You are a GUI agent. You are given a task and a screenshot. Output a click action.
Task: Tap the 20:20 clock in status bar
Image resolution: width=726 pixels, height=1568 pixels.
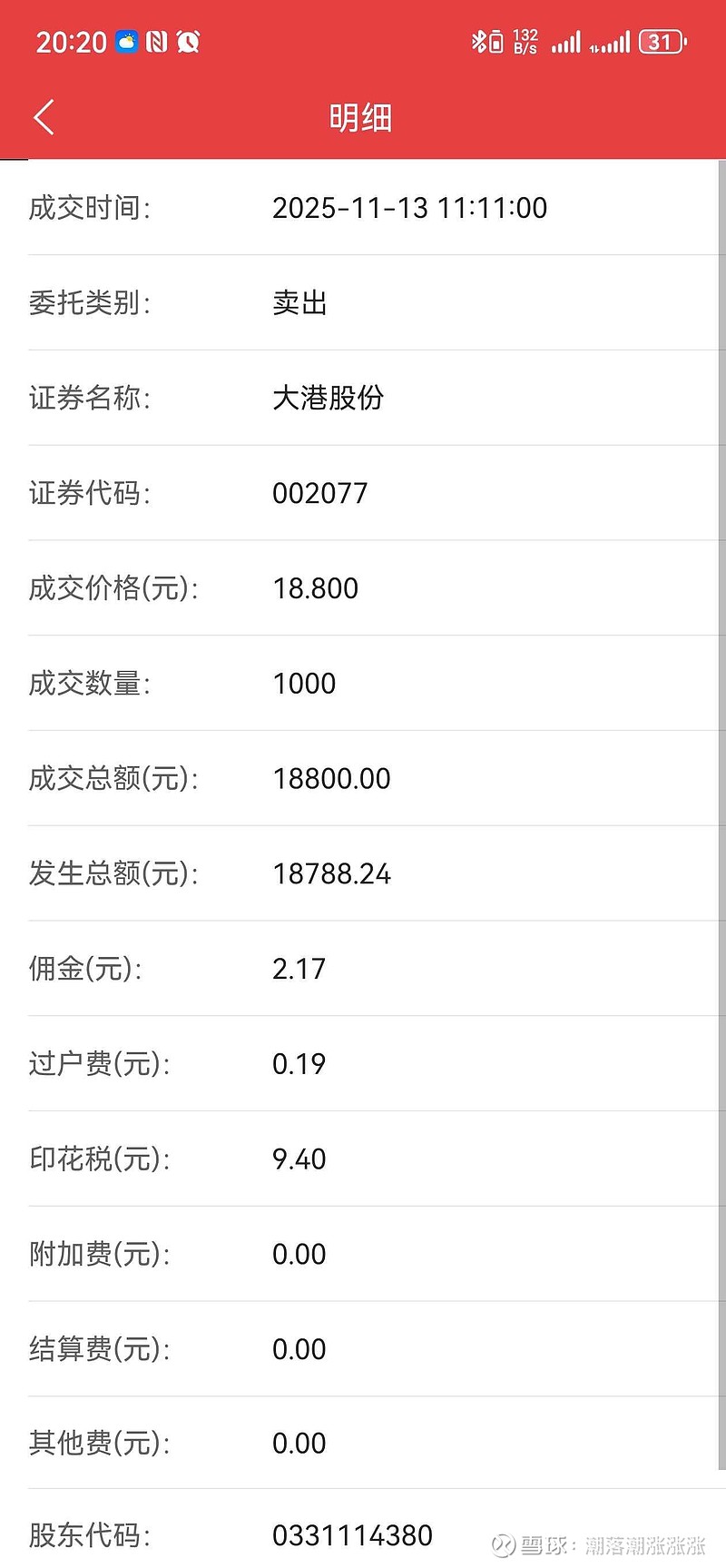[71, 41]
